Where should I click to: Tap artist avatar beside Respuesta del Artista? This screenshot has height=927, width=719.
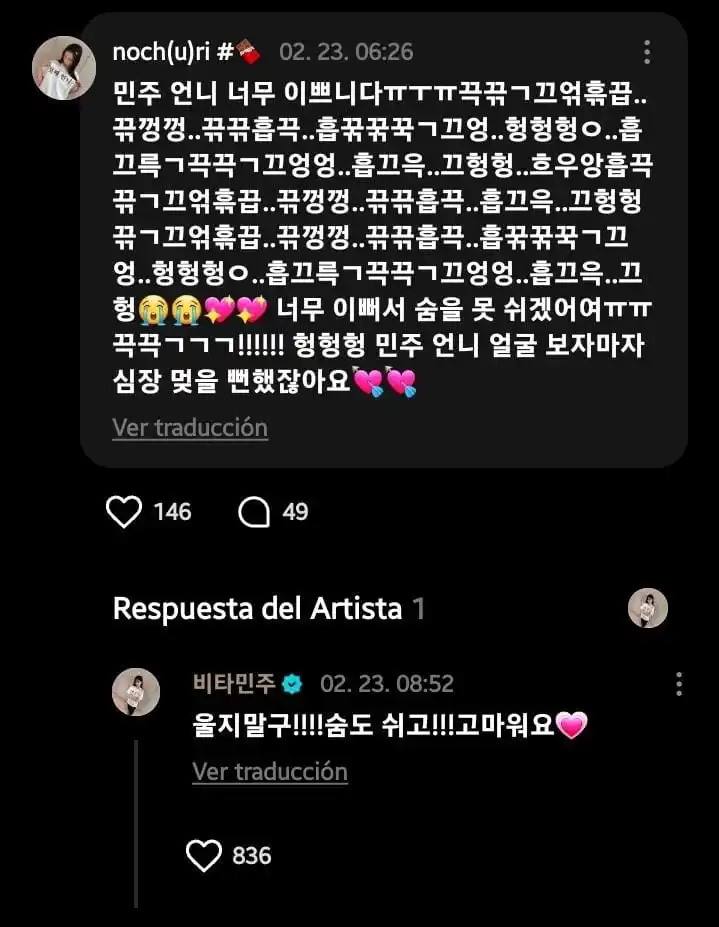648,608
